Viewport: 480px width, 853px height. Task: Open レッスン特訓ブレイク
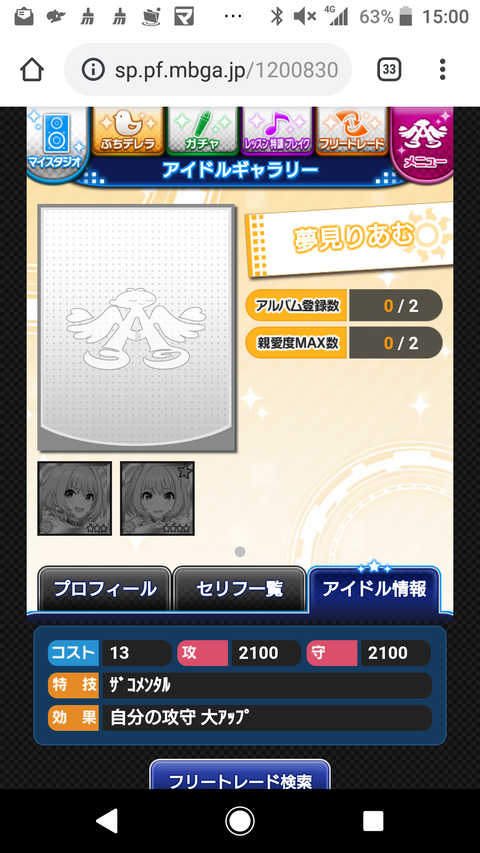click(x=277, y=131)
